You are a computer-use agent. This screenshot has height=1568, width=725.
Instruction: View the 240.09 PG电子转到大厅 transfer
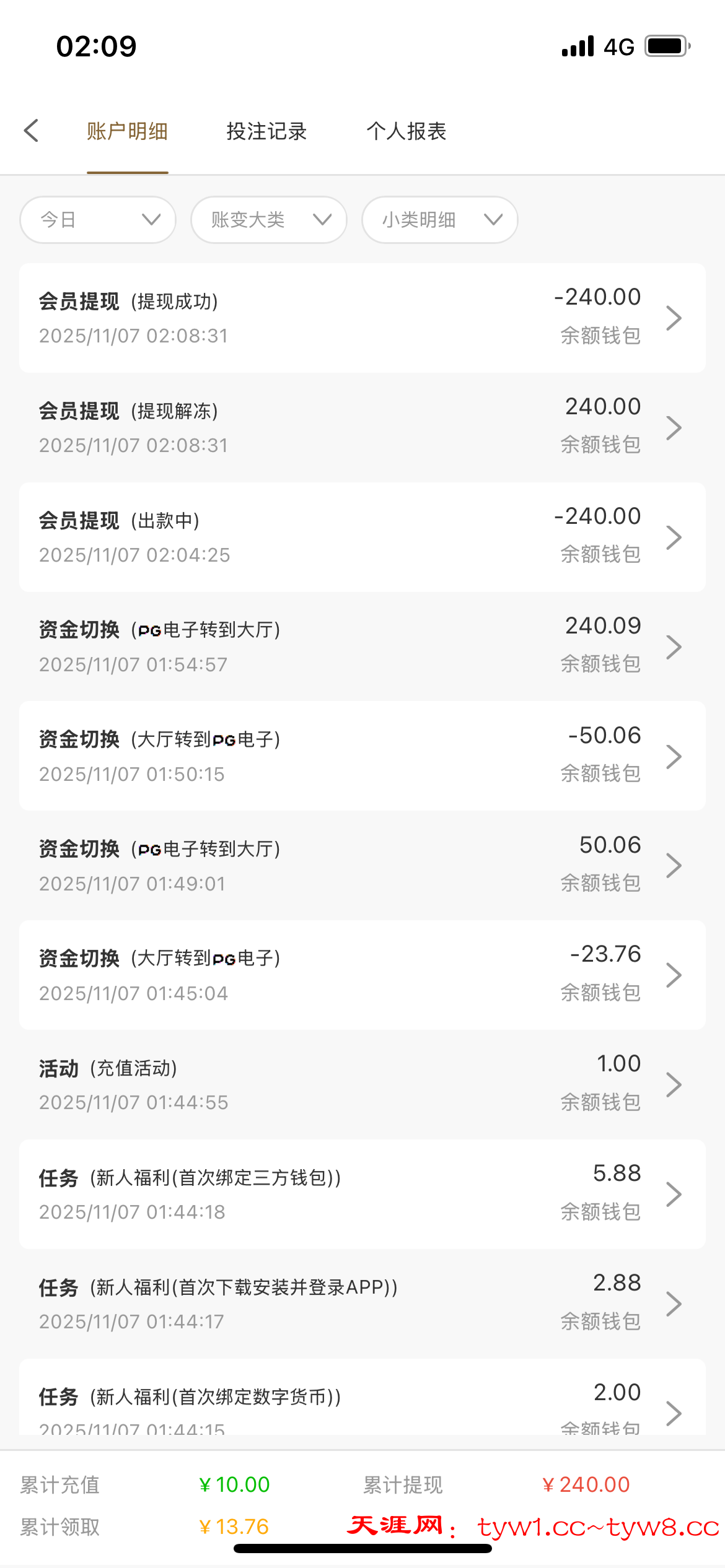[x=362, y=647]
